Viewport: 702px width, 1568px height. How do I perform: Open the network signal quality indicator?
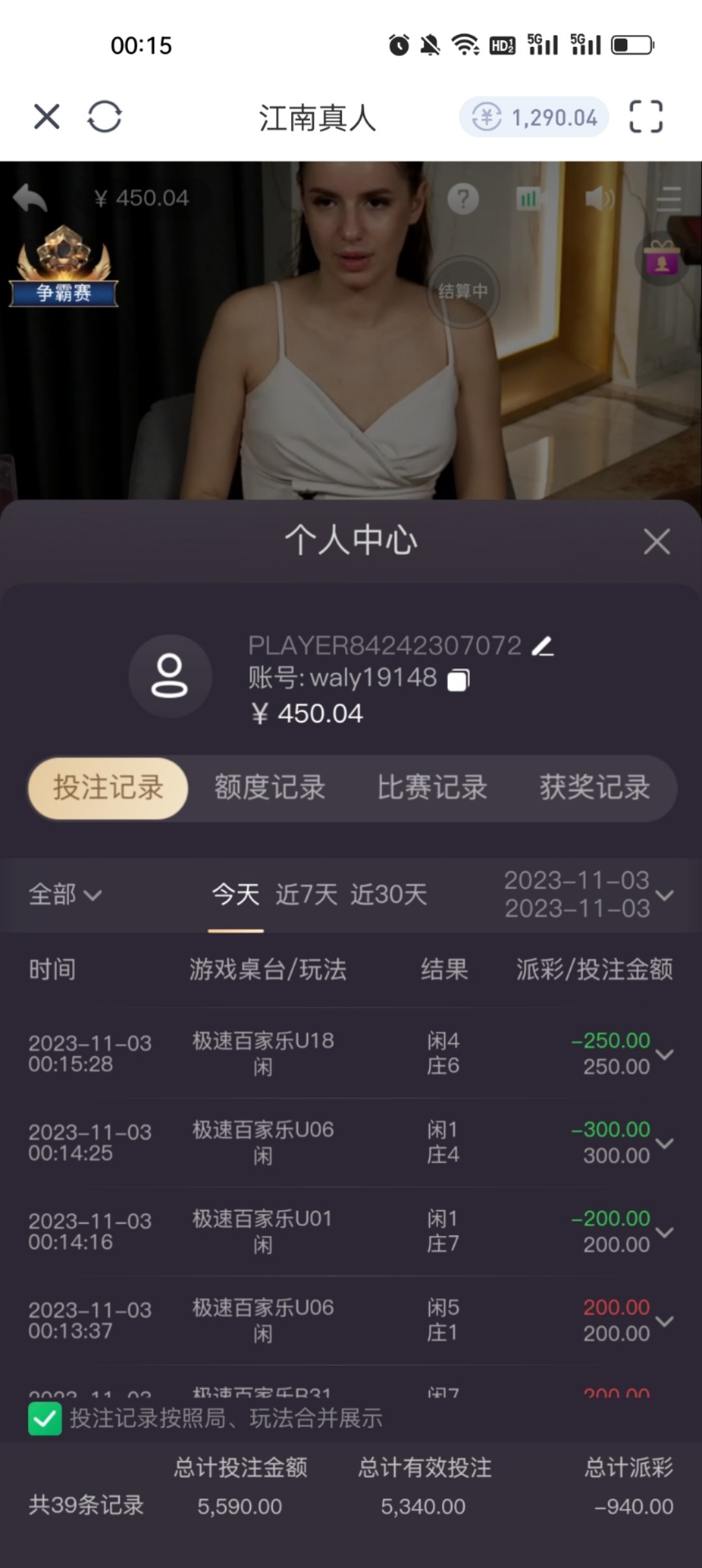pyautogui.click(x=528, y=200)
